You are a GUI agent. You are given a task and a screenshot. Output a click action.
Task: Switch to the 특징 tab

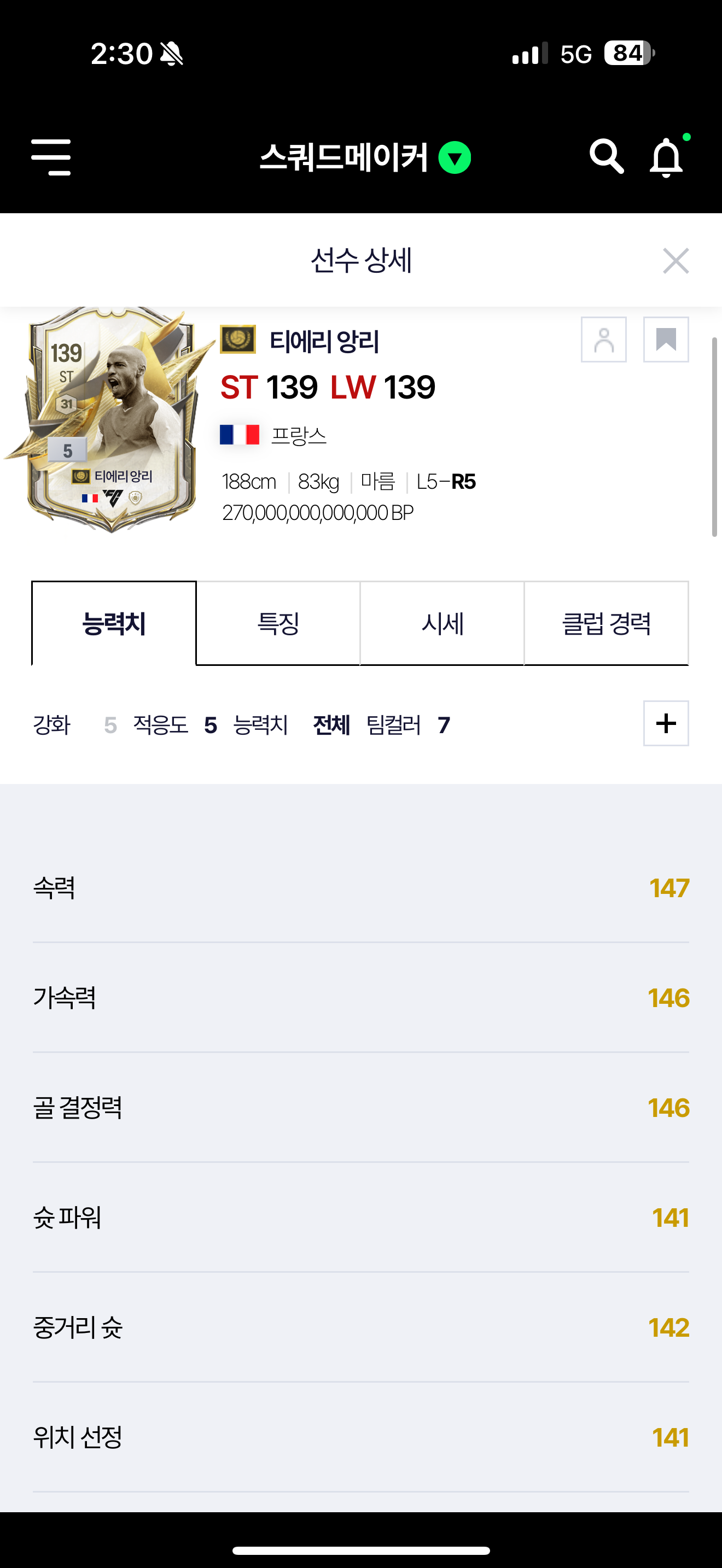pyautogui.click(x=278, y=623)
